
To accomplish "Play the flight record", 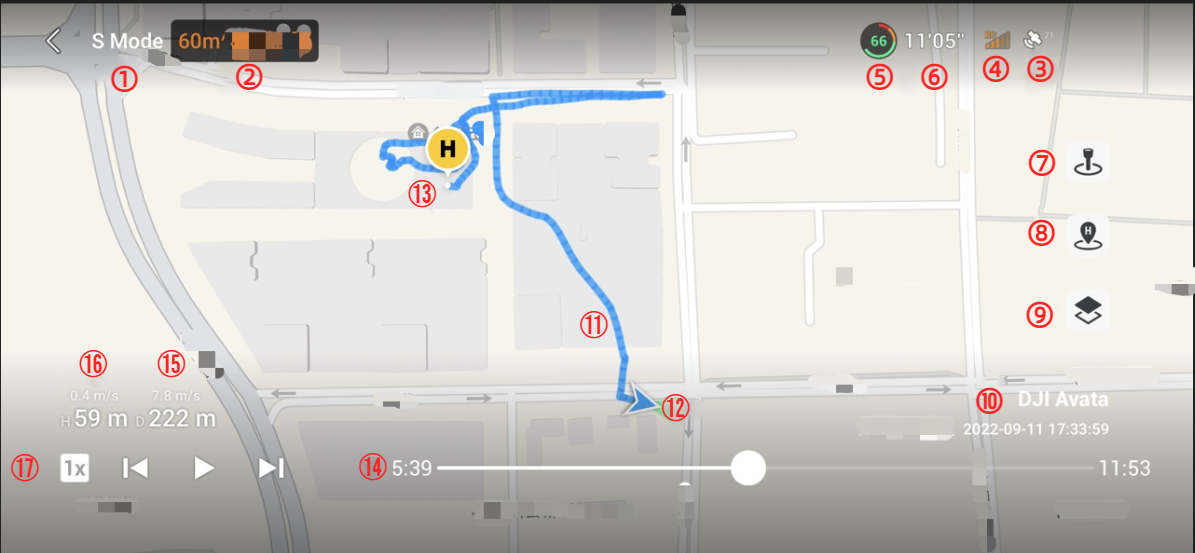I will point(204,468).
